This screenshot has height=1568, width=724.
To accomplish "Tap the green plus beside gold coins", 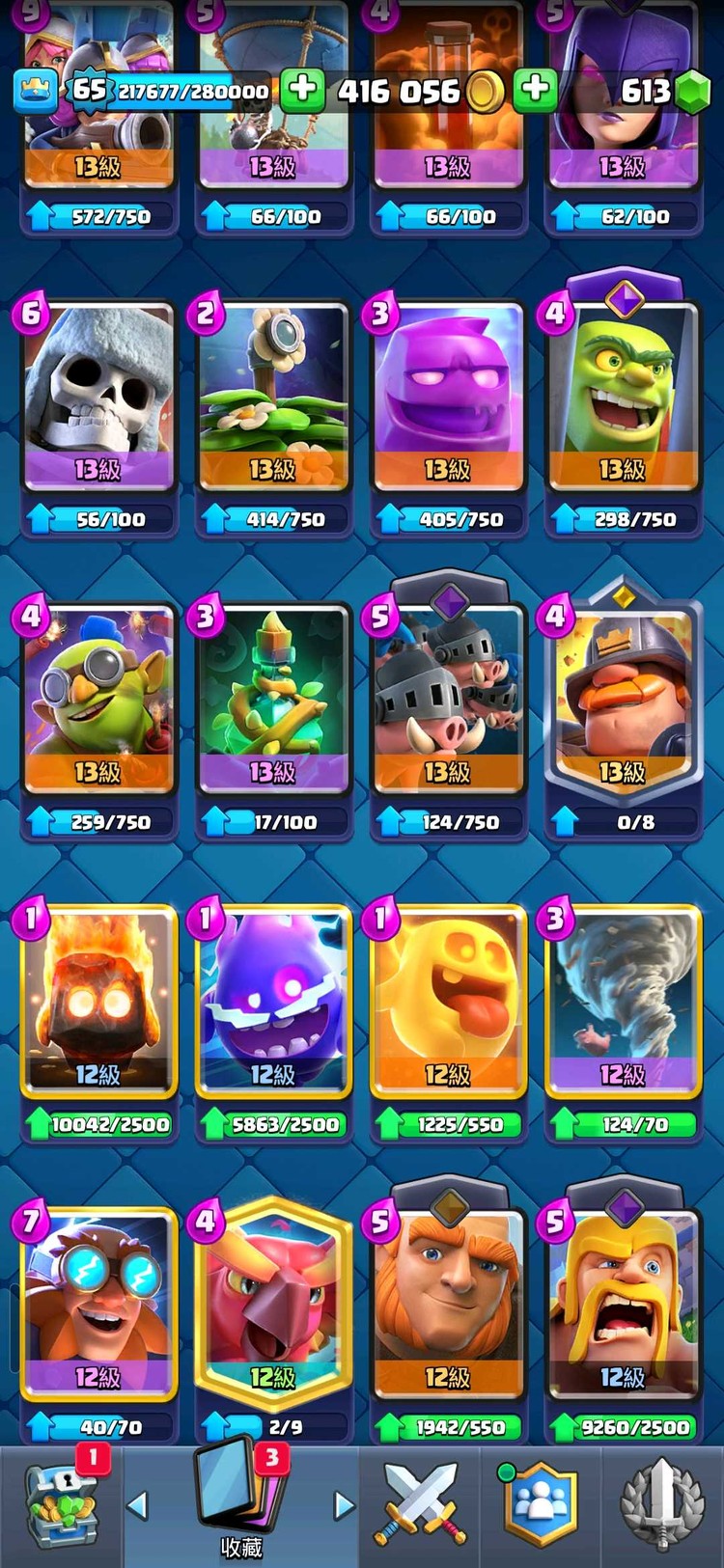I will [x=302, y=90].
